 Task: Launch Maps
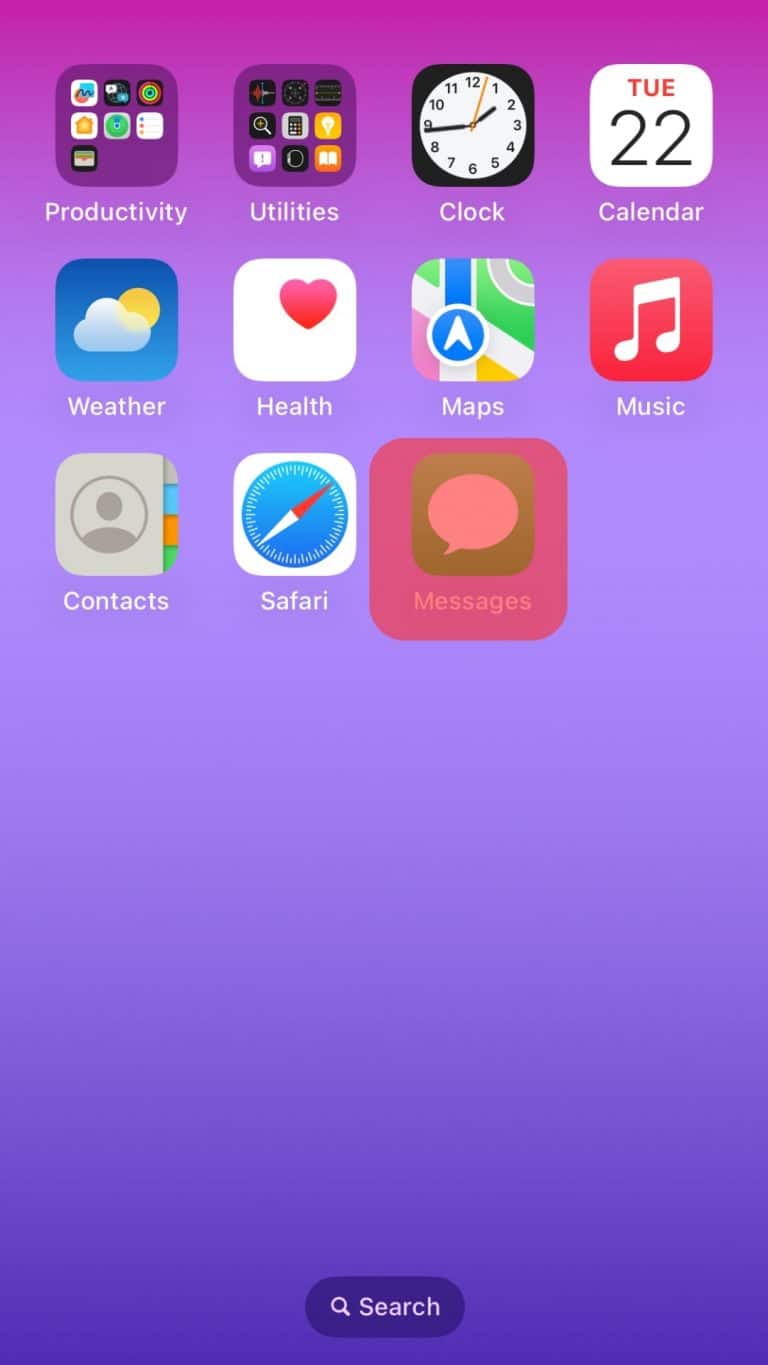point(472,320)
